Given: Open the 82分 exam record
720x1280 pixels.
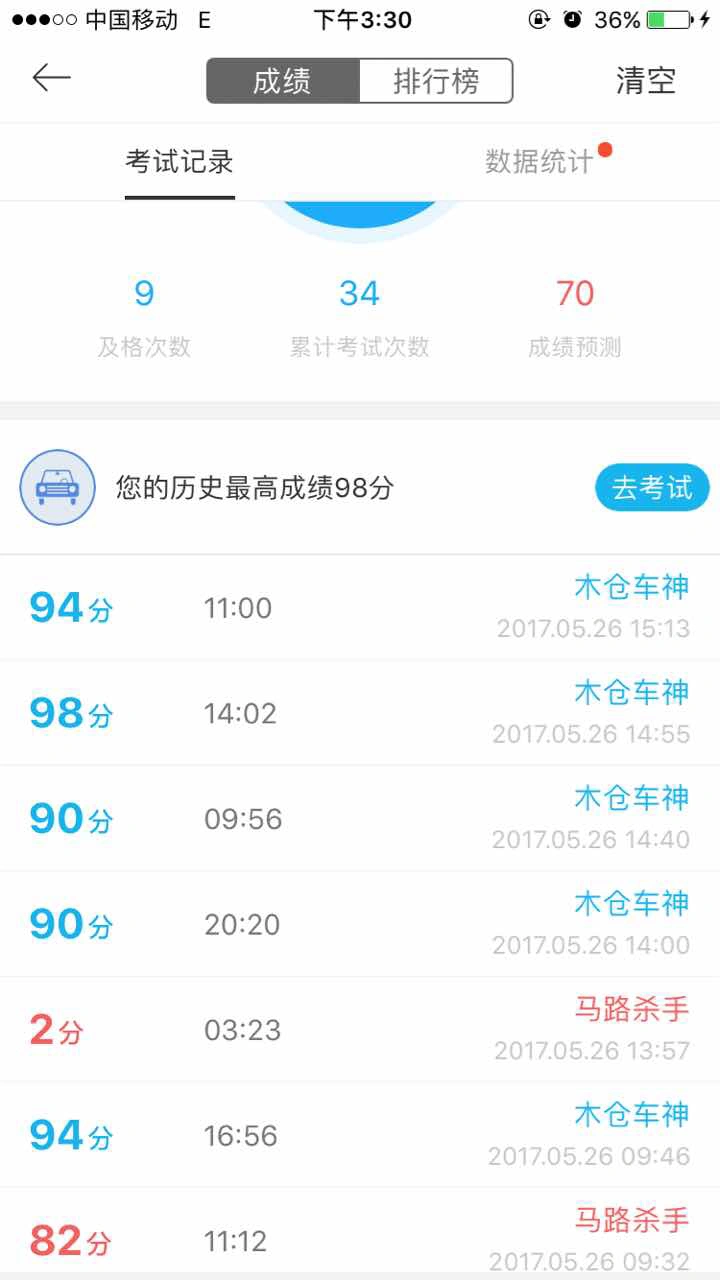Looking at the screenshot, I should (360, 1232).
